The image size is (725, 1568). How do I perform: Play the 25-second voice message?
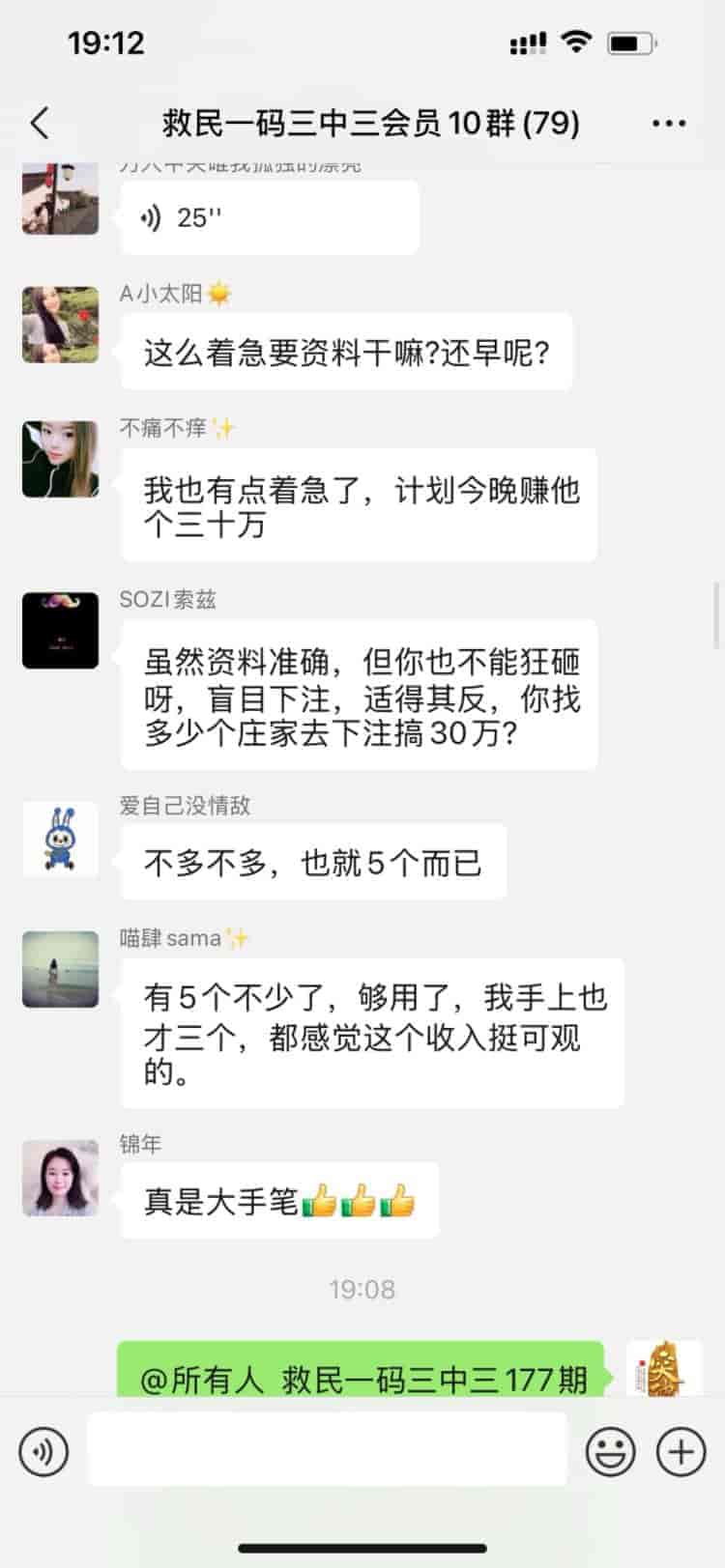tap(269, 218)
